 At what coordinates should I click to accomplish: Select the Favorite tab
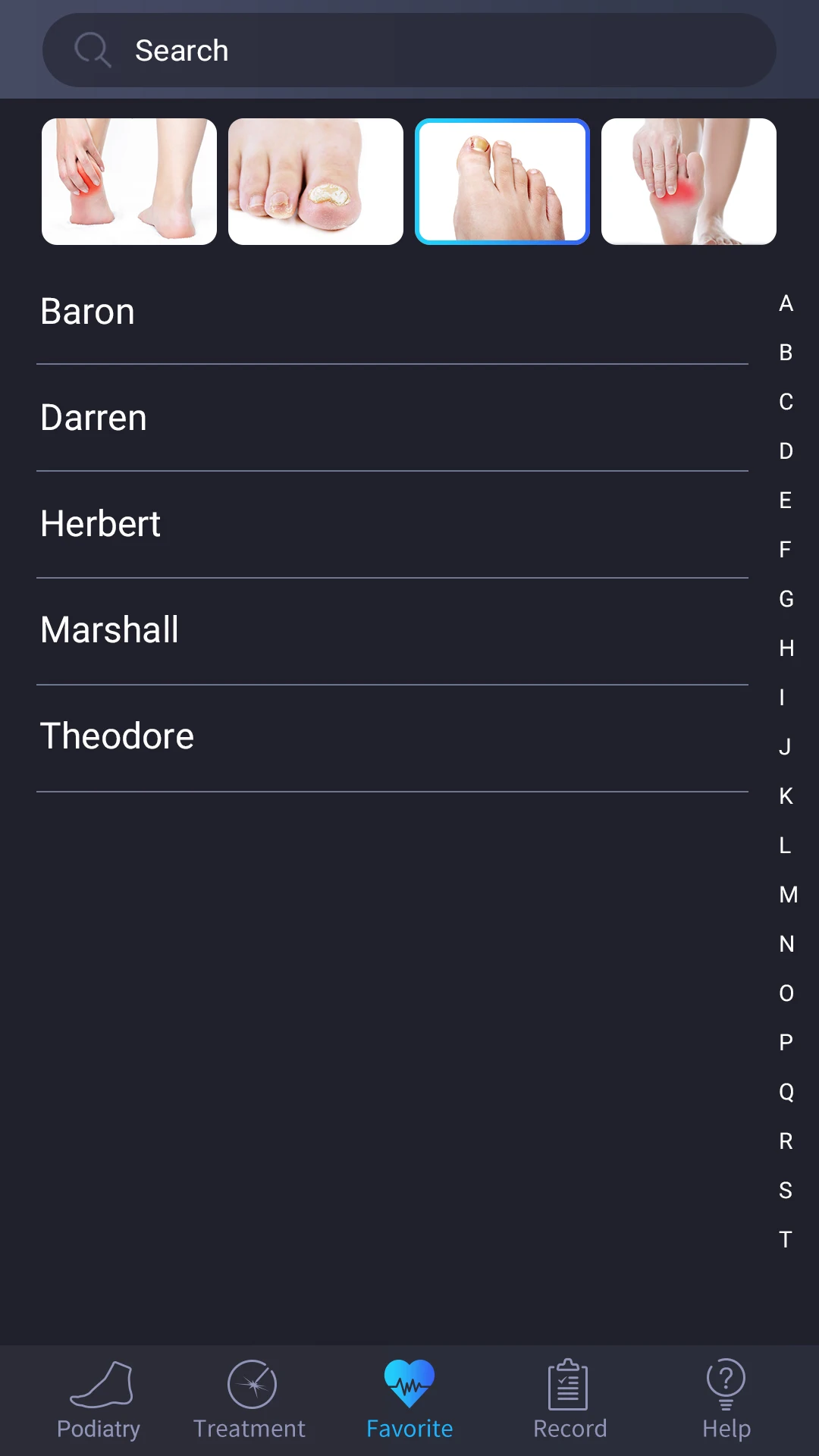(x=409, y=1400)
